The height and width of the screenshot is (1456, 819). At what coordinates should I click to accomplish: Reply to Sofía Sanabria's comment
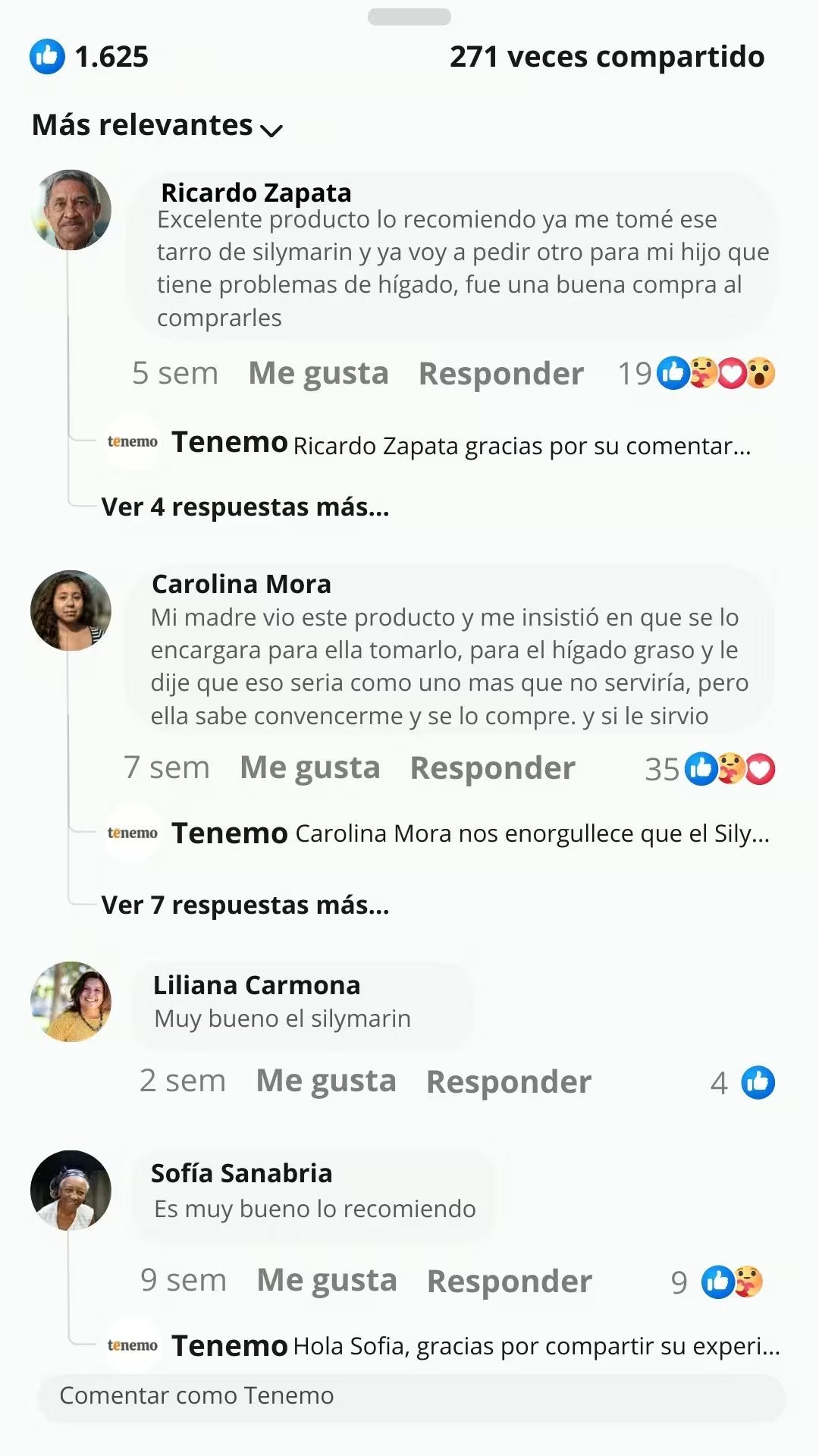pyautogui.click(x=509, y=1282)
